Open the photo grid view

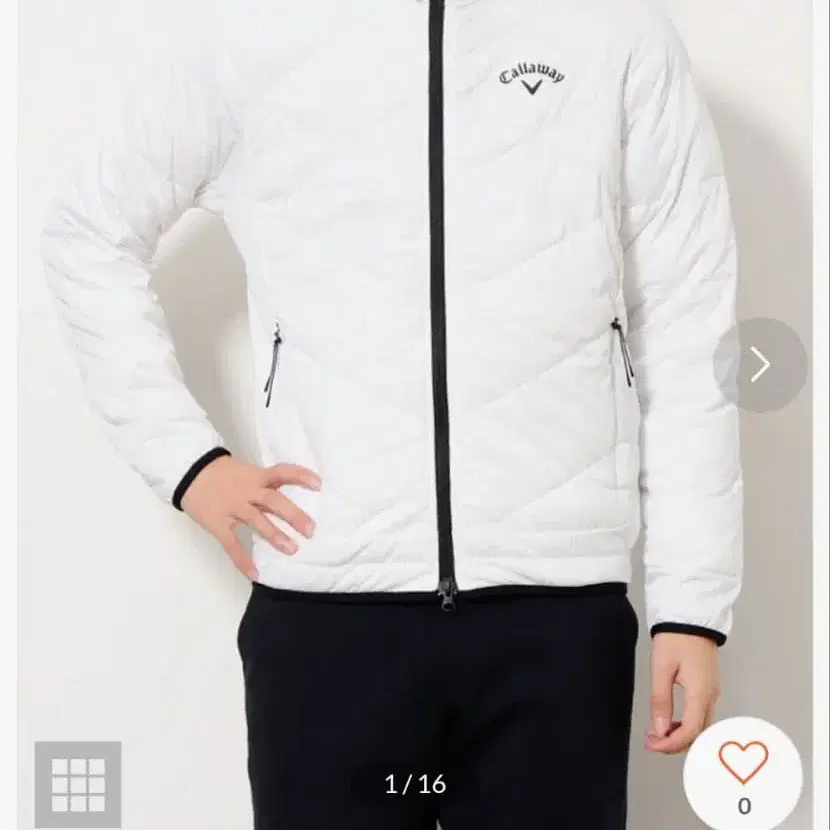click(78, 784)
